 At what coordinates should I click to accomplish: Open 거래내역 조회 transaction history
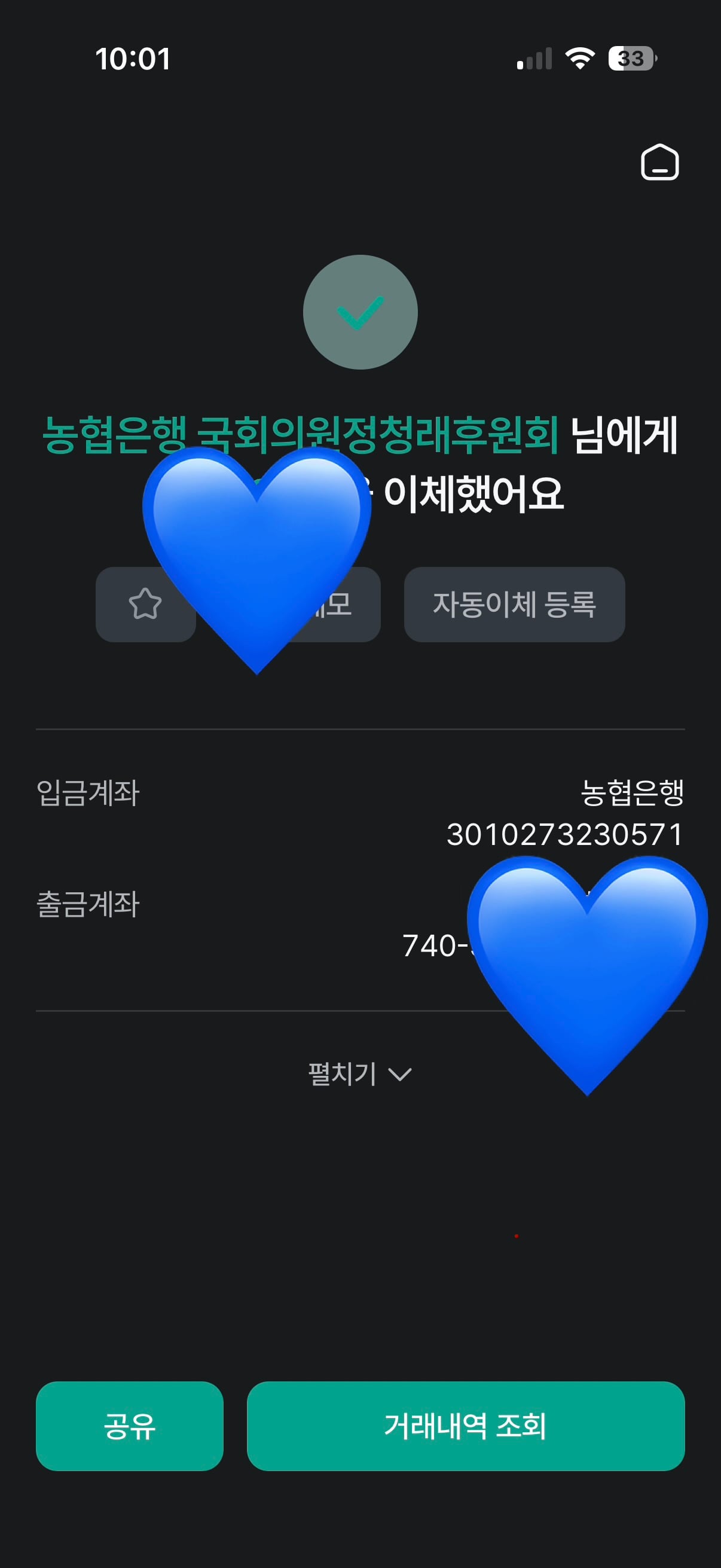point(466,1426)
